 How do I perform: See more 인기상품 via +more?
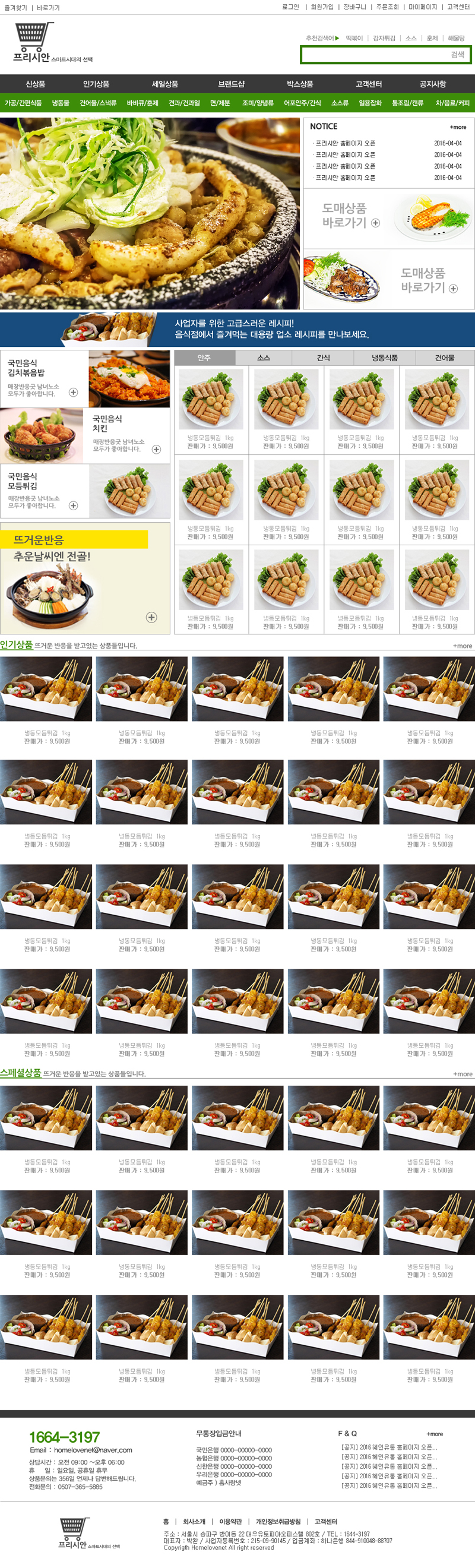(x=461, y=646)
